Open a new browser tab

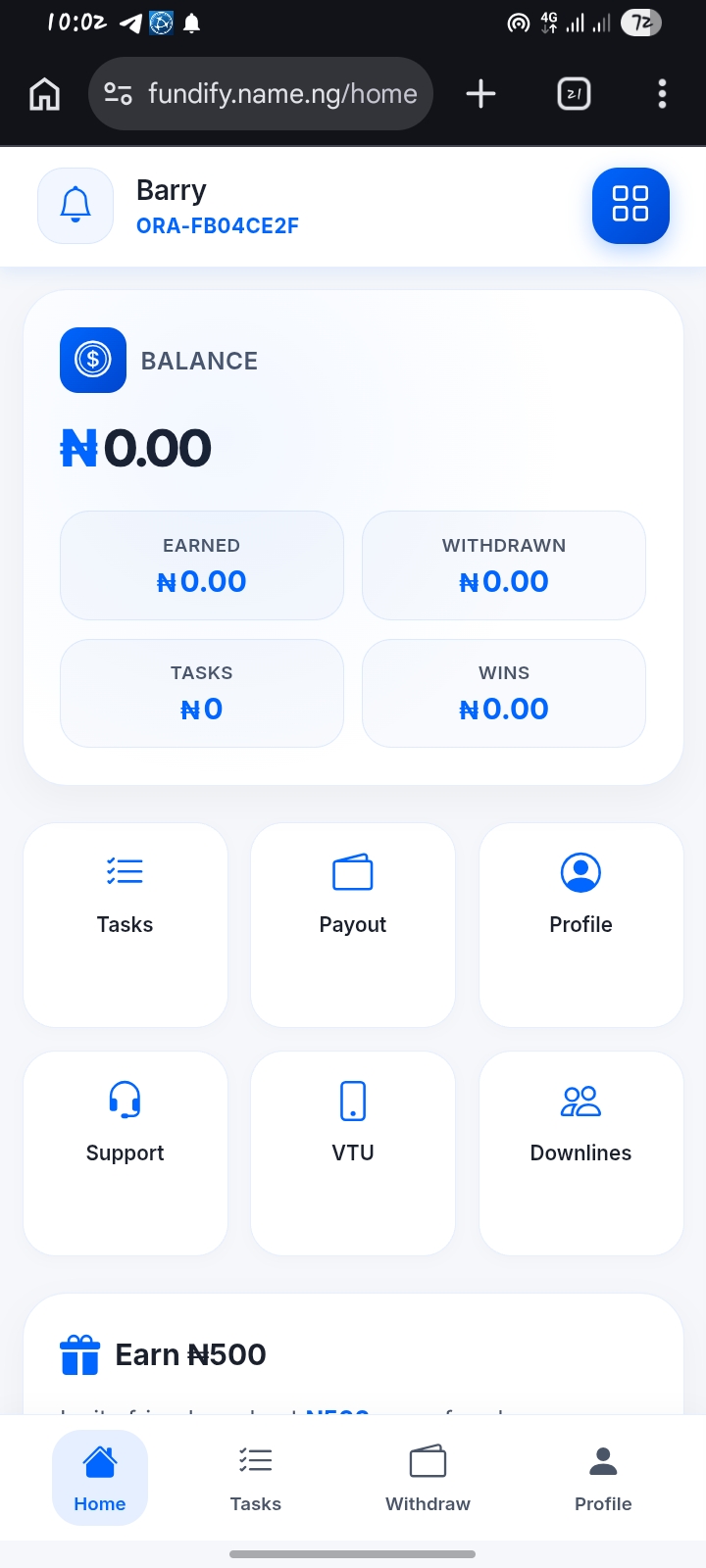tap(480, 94)
